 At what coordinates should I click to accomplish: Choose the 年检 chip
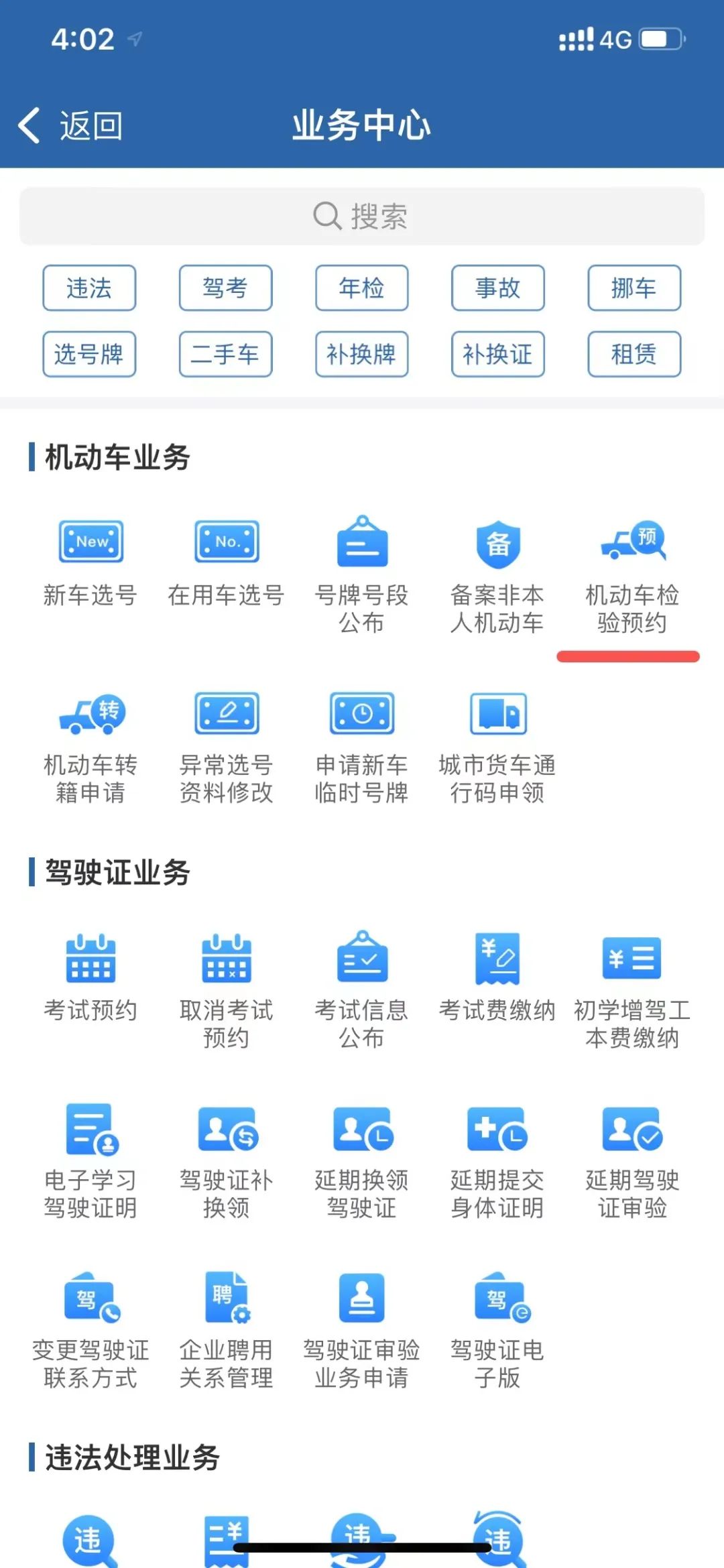tap(362, 288)
